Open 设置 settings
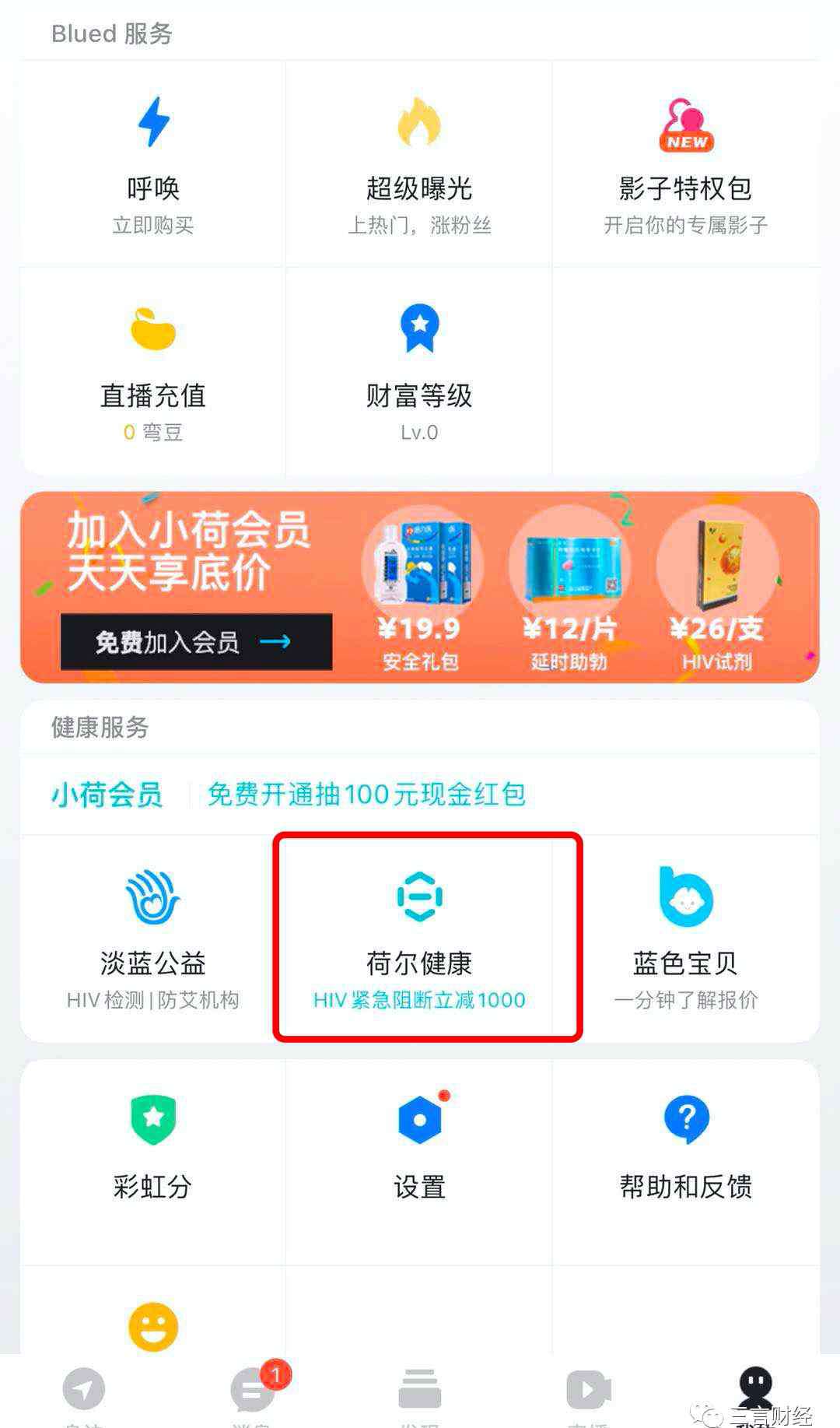The image size is (840, 1428). pyautogui.click(x=419, y=1148)
